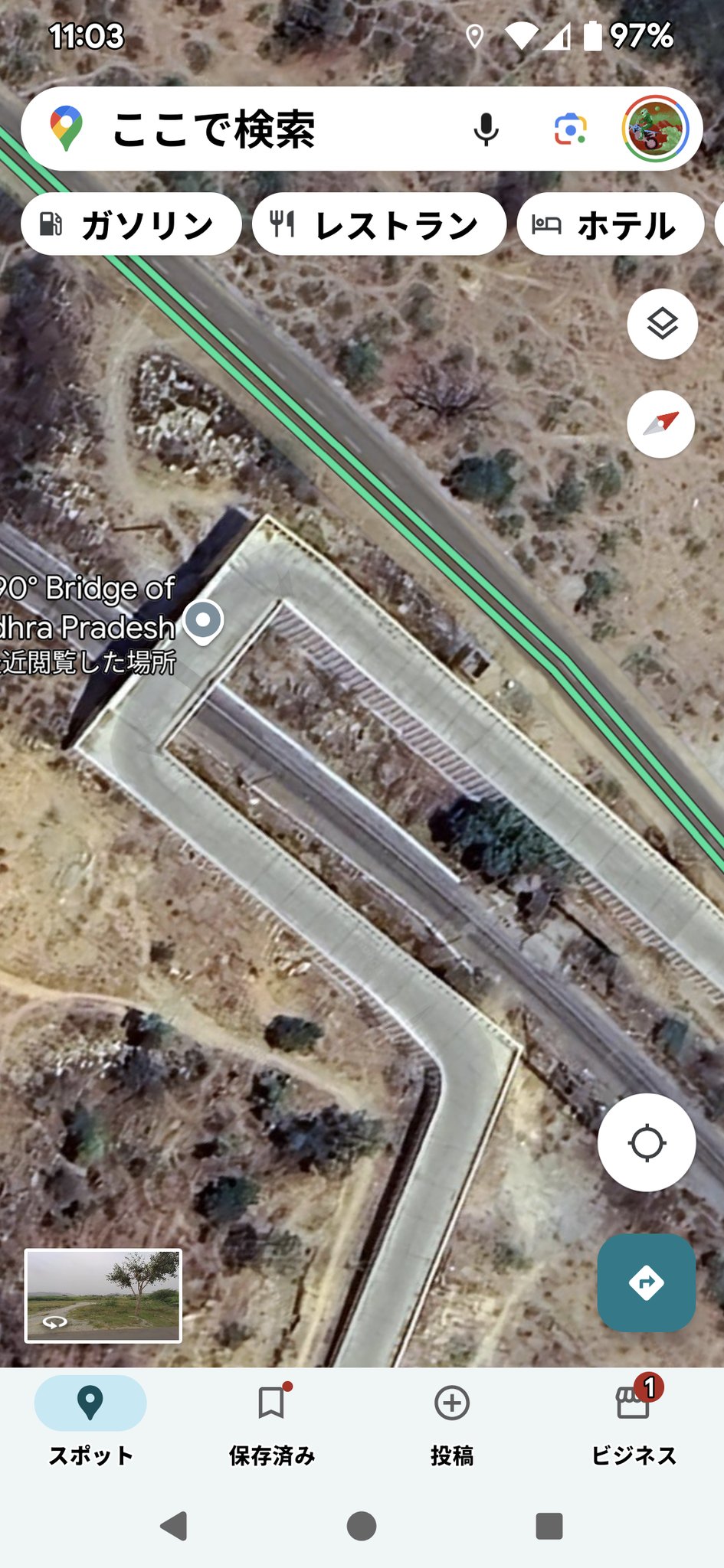The image size is (724, 1568).
Task: Tap the compass to reset north
Action: click(661, 424)
